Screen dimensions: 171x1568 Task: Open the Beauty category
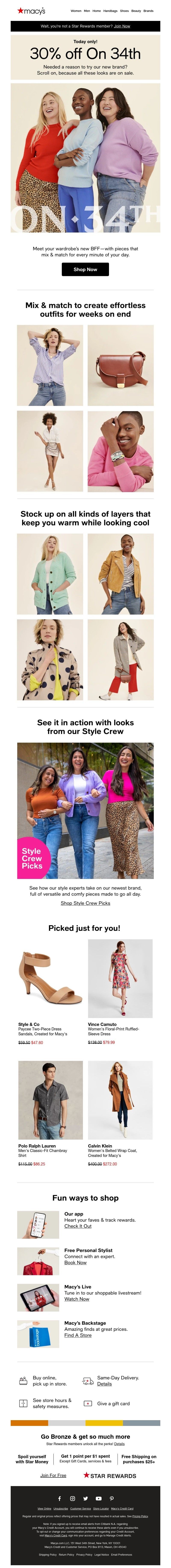point(136,11)
